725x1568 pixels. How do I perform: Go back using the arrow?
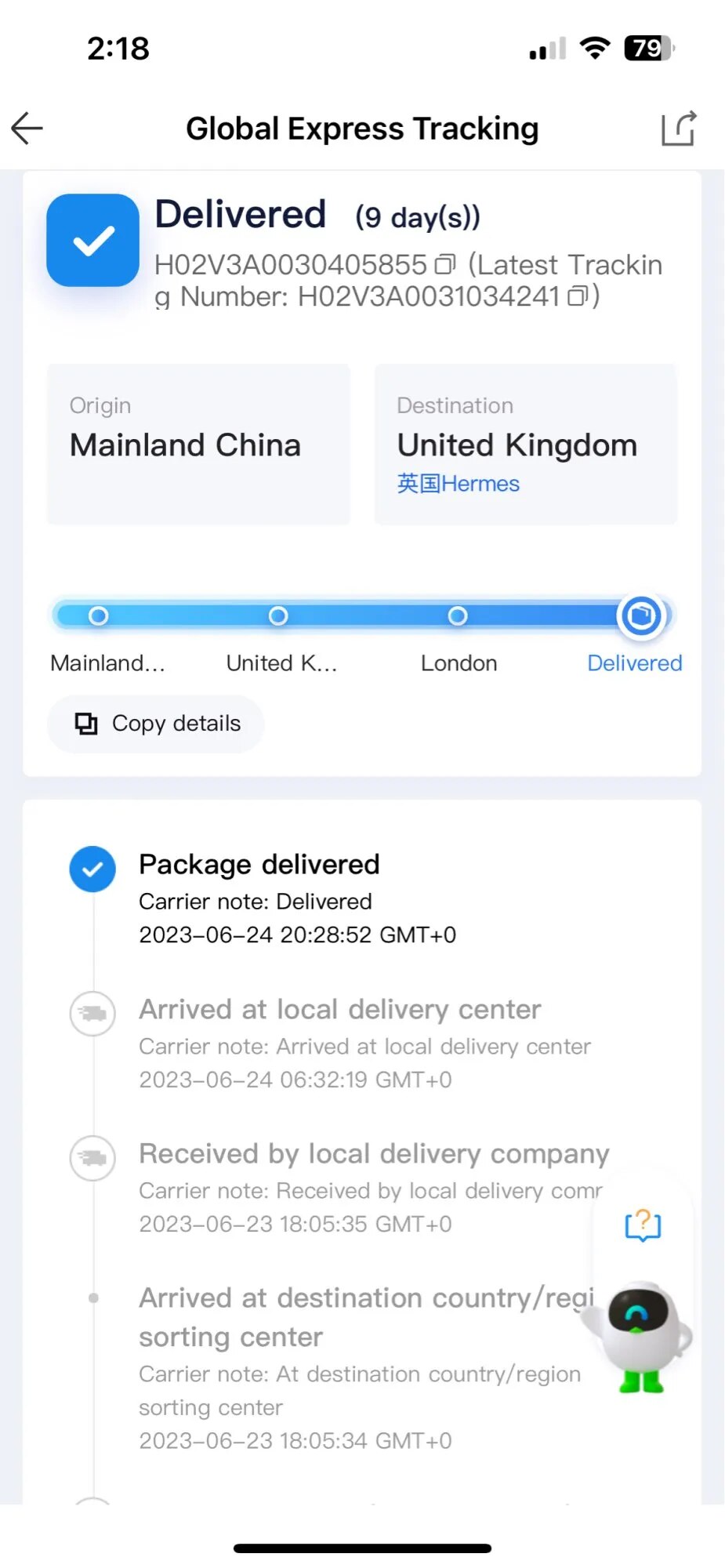pyautogui.click(x=27, y=129)
